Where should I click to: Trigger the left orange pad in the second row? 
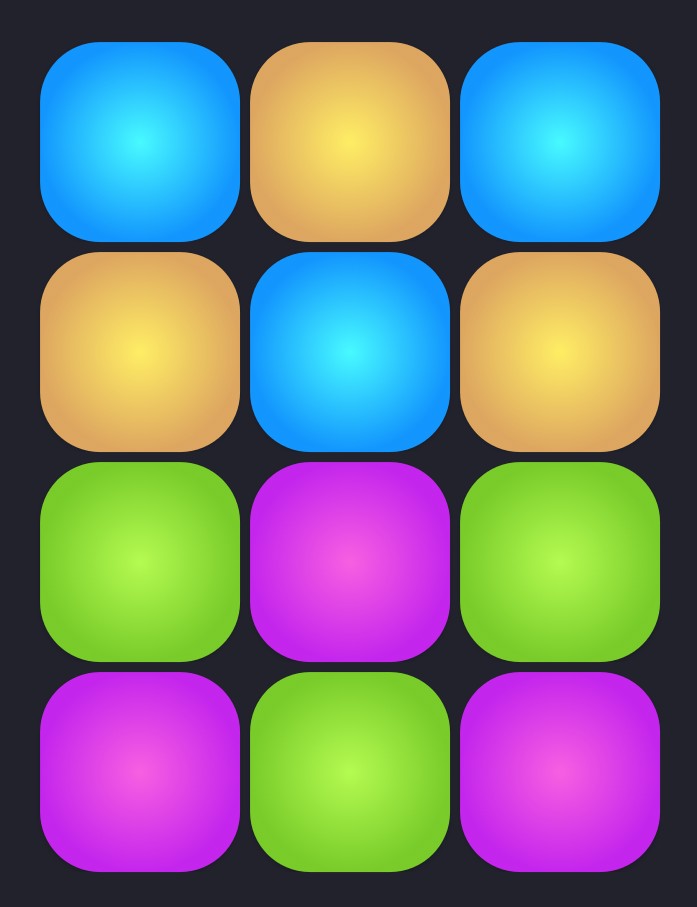coord(140,352)
